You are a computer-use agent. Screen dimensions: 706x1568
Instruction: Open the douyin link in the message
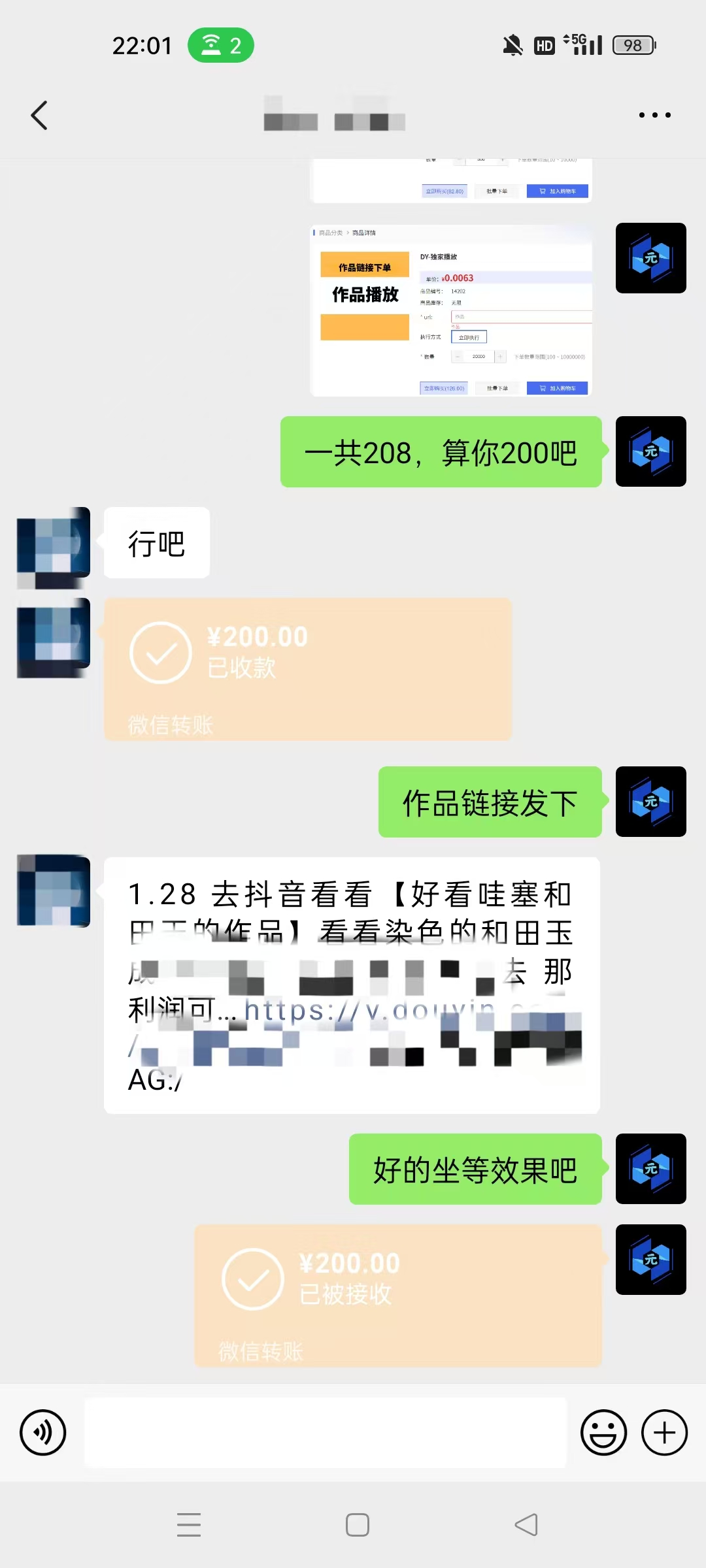tap(369, 1011)
